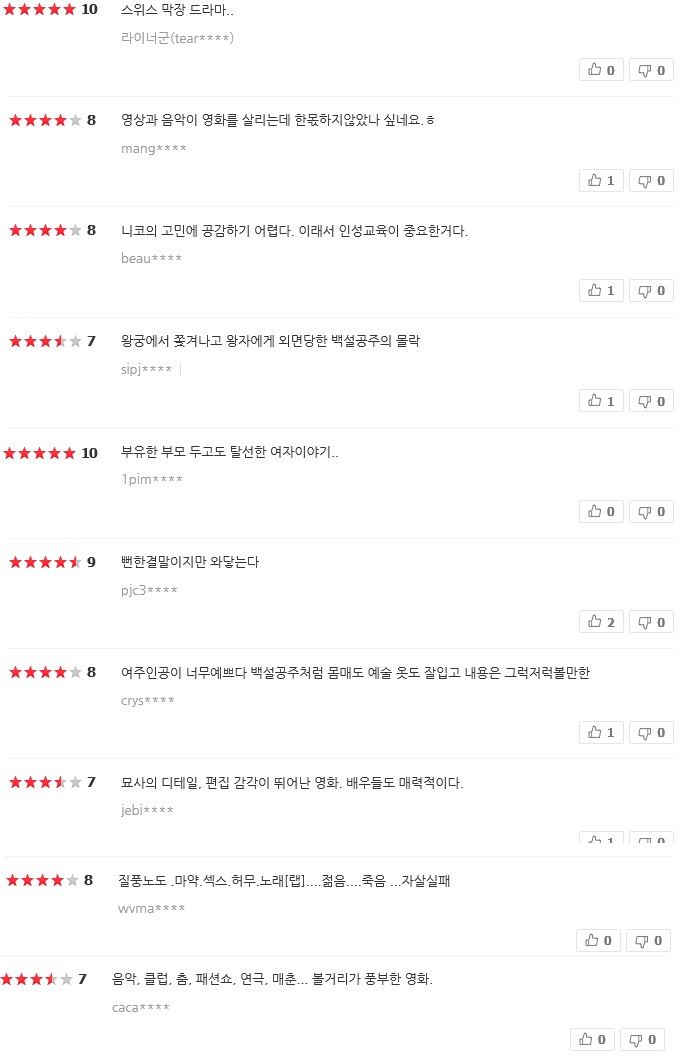680x1063 pixels.
Task: Upvote pjc3****'s 9-star review
Action: click(x=602, y=622)
